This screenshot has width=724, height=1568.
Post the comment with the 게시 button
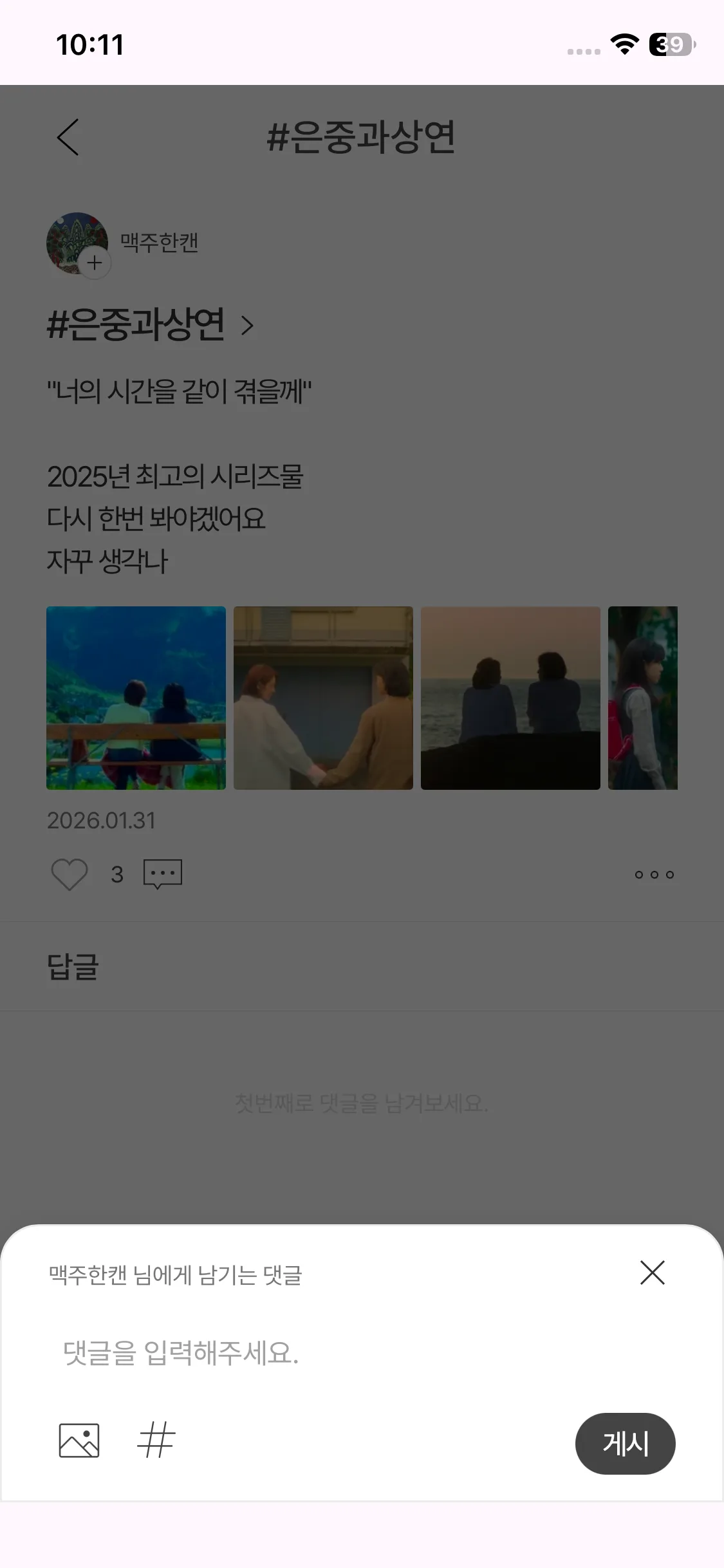[x=625, y=1444]
